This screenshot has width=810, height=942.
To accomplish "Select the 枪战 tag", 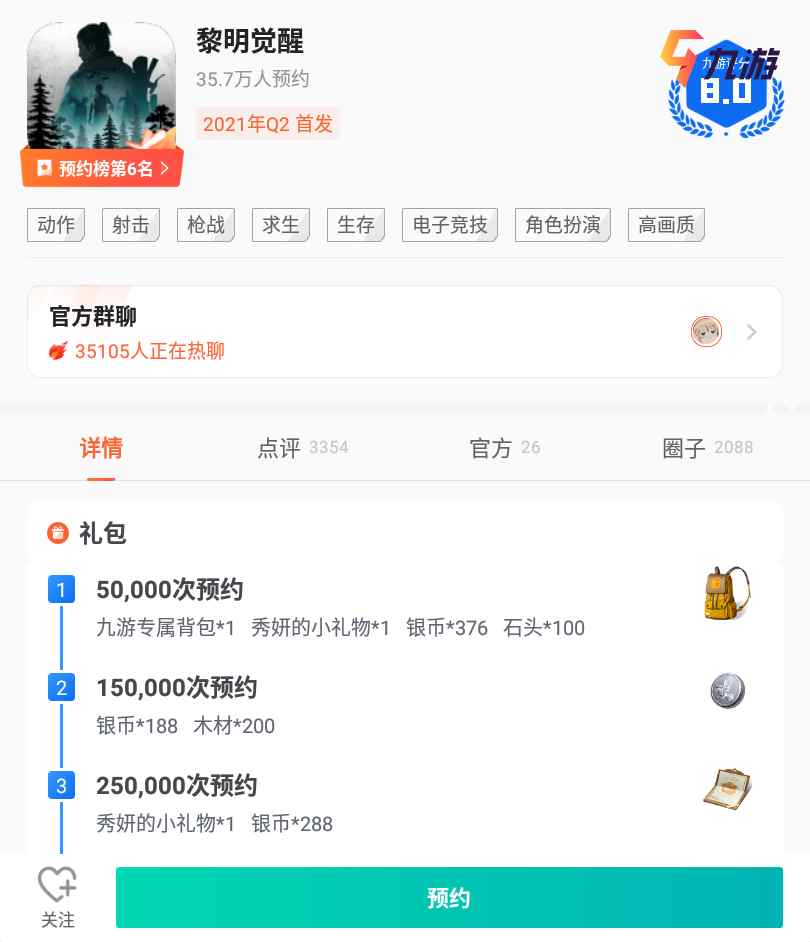I will click(206, 225).
